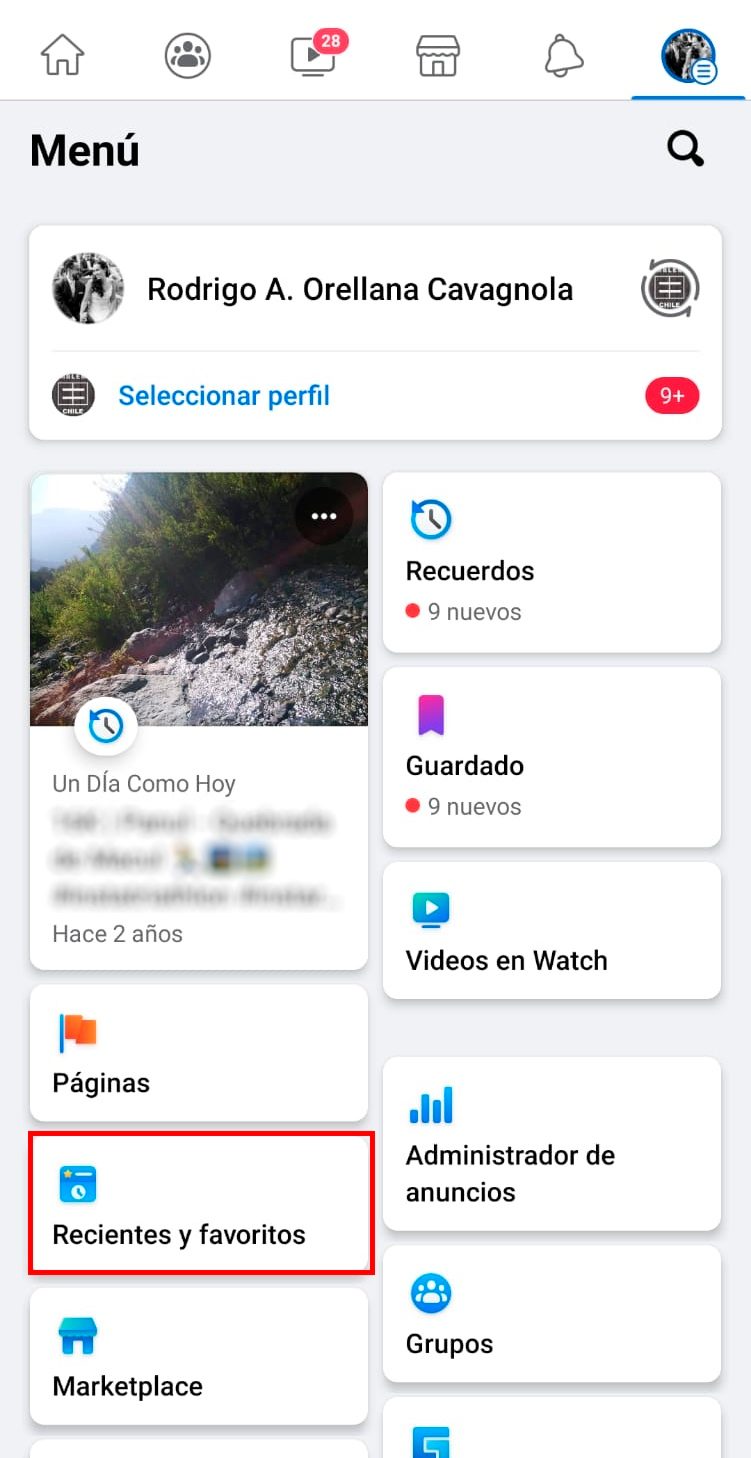The height and width of the screenshot is (1458, 751).
Task: Tap the profile switch icon beside the name
Action: tap(669, 289)
